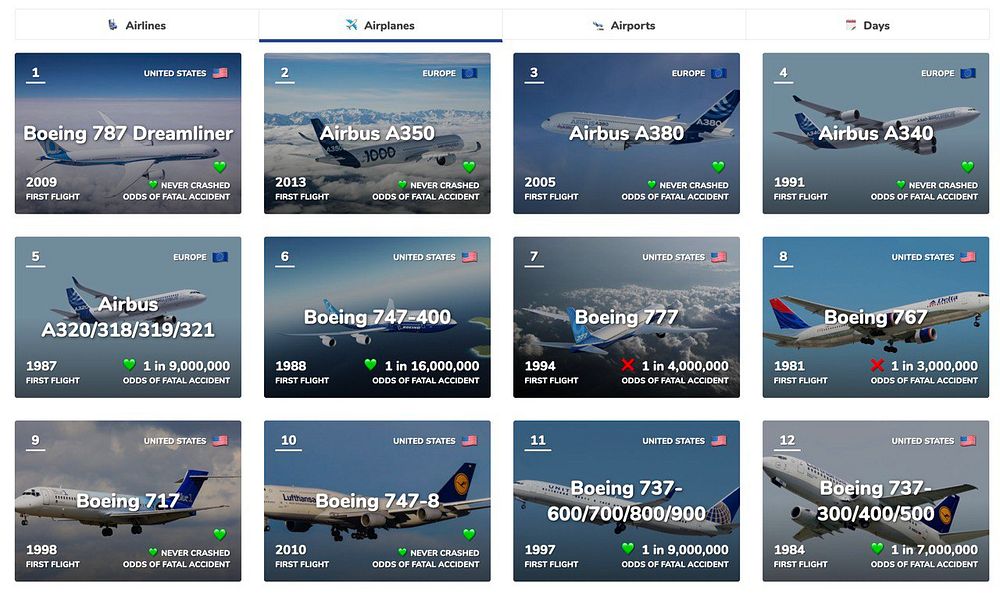1000x595 pixels.
Task: Select the Airplanes tab
Action: pyautogui.click(x=380, y=25)
